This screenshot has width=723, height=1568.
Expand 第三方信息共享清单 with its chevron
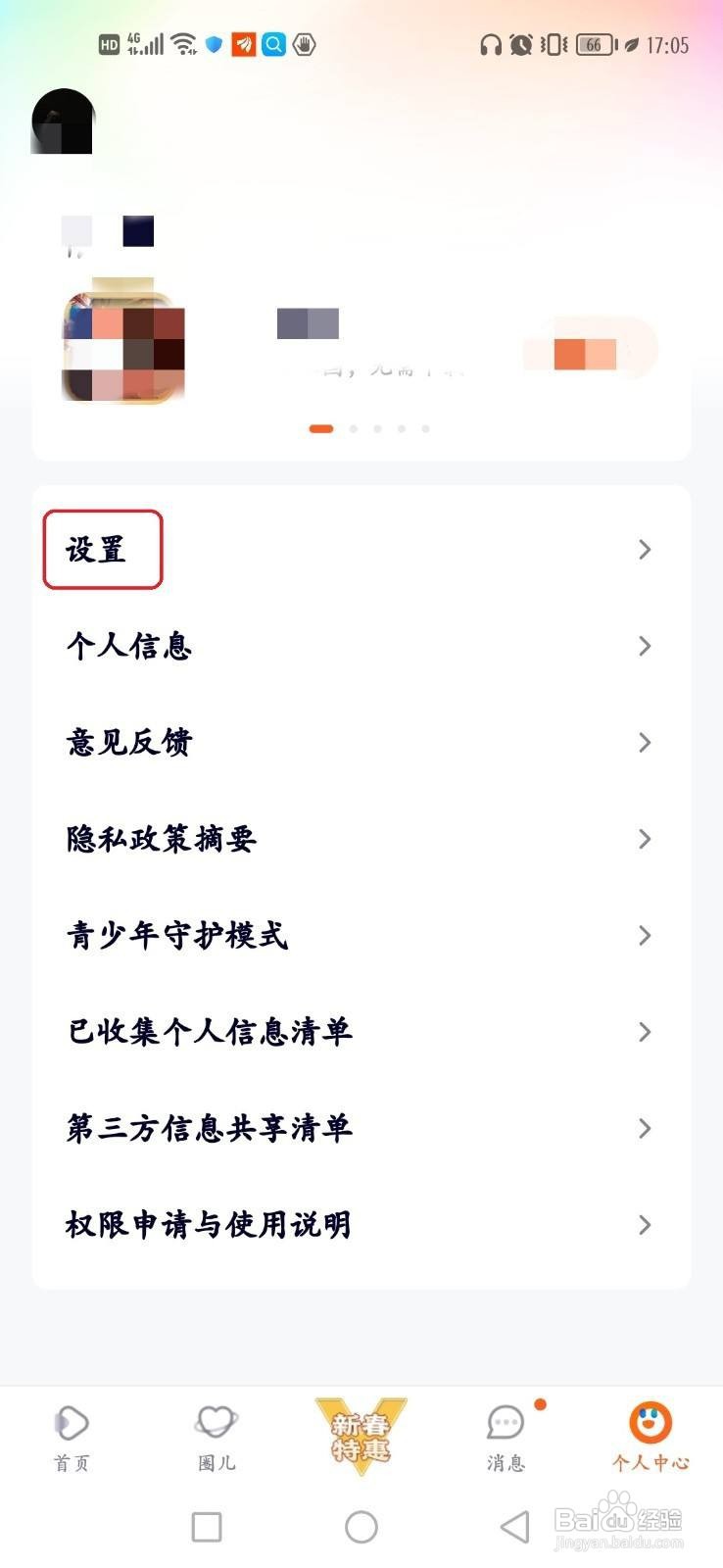pos(643,1129)
